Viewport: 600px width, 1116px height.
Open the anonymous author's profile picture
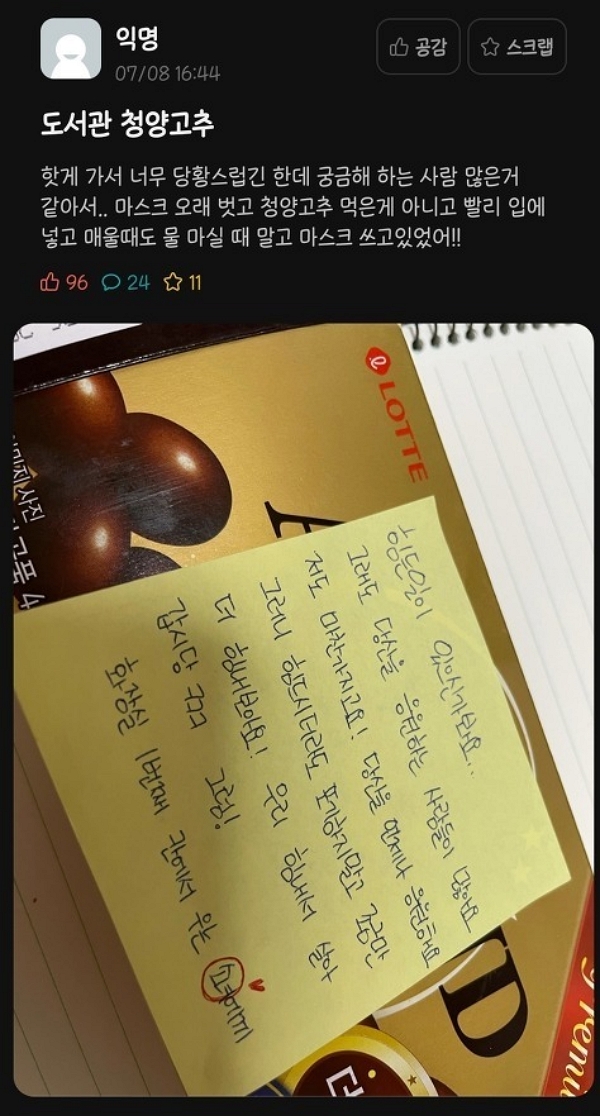point(70,48)
